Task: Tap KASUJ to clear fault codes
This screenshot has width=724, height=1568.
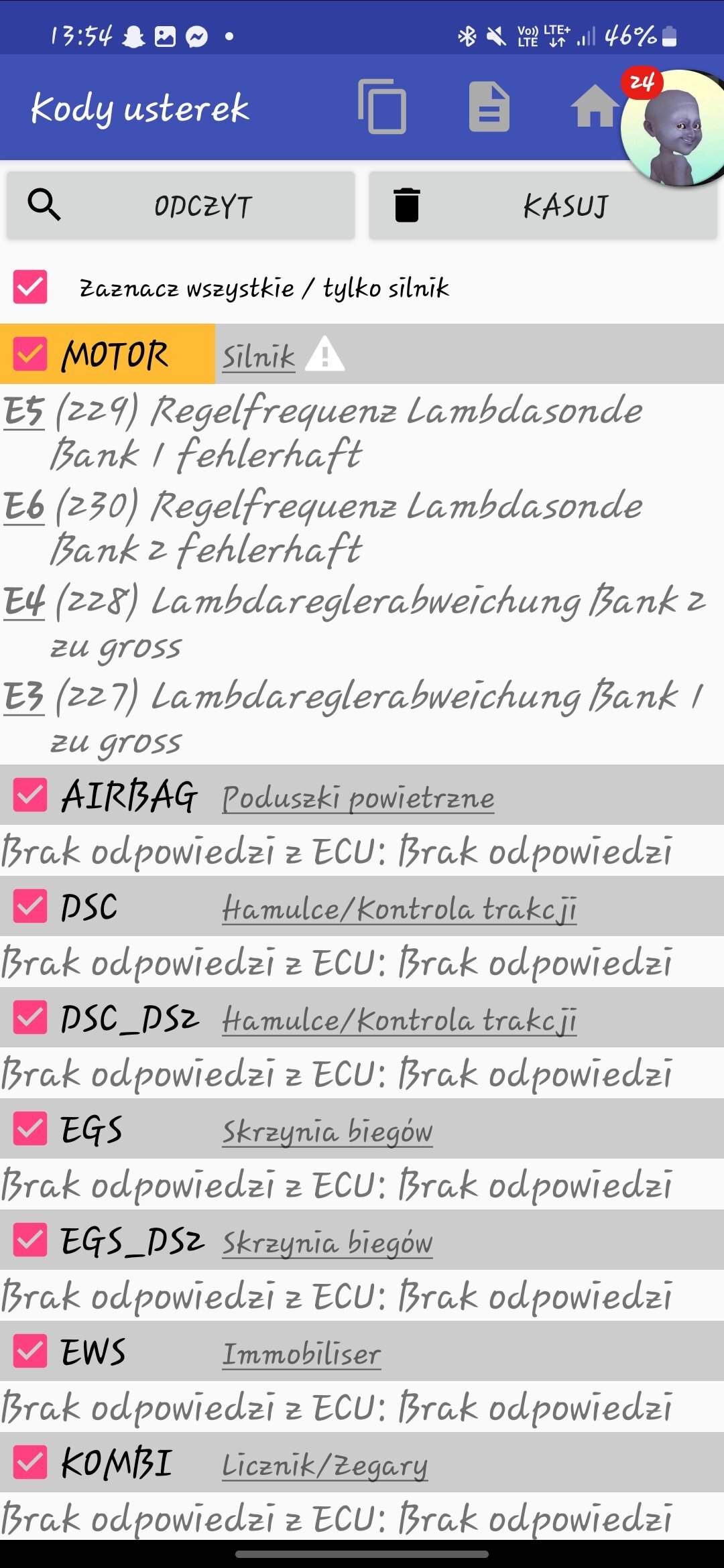Action: click(x=543, y=206)
